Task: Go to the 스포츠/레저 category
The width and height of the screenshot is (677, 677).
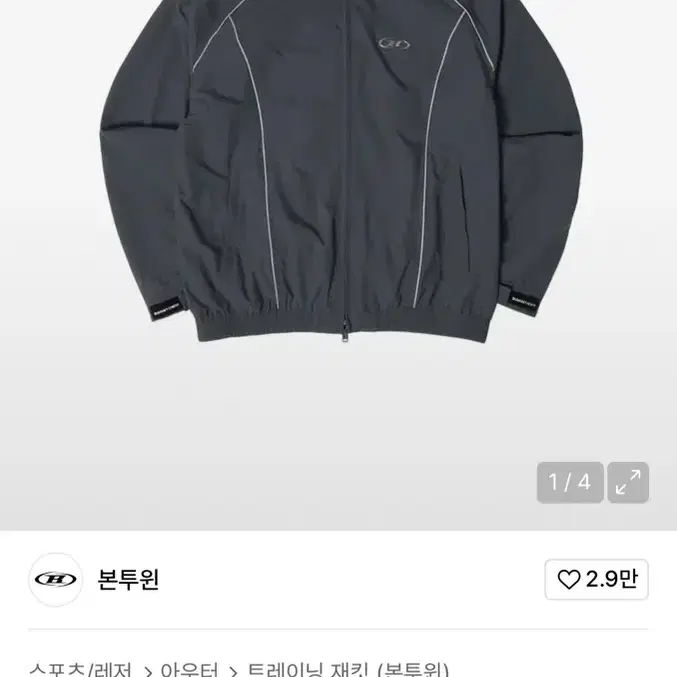Action: pyautogui.click(x=80, y=668)
